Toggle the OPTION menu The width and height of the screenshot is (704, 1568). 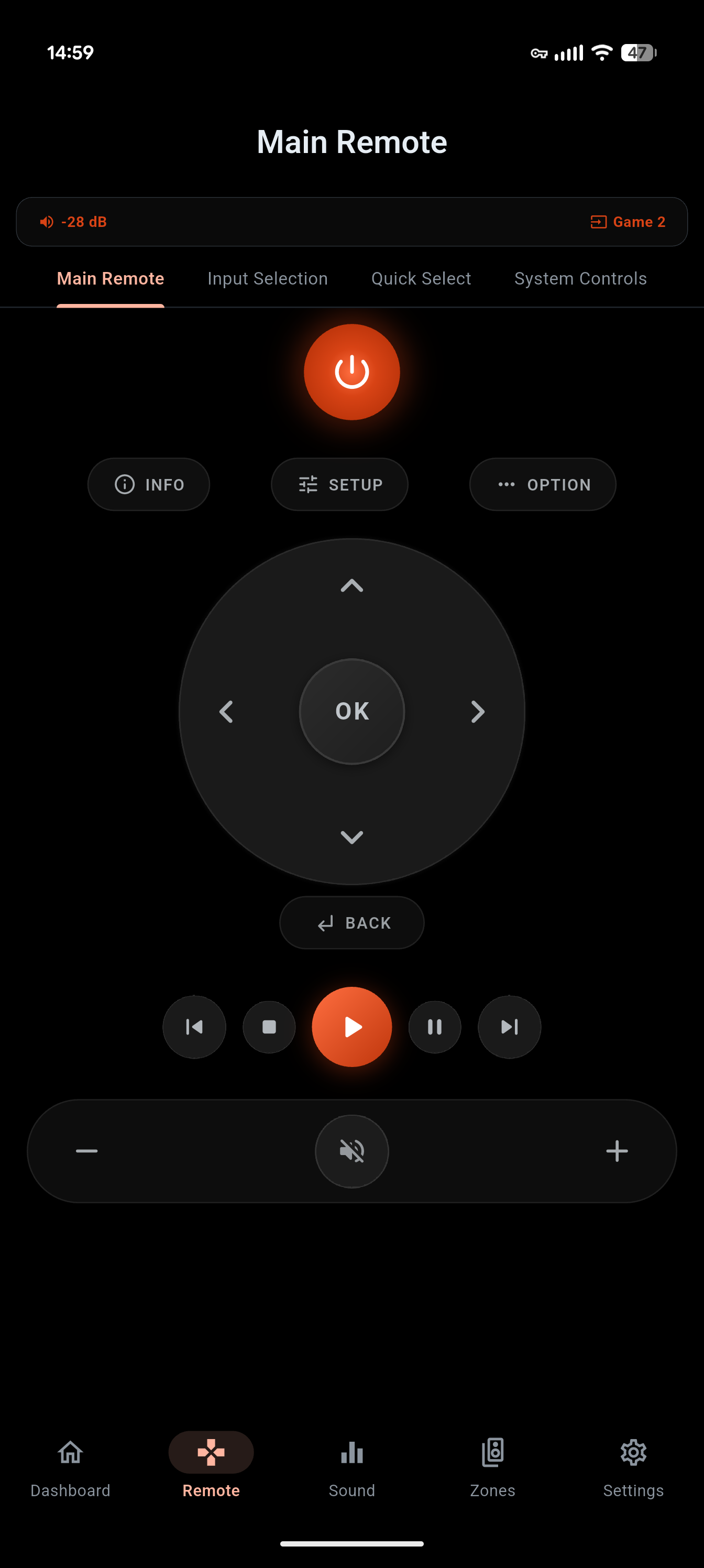point(542,484)
